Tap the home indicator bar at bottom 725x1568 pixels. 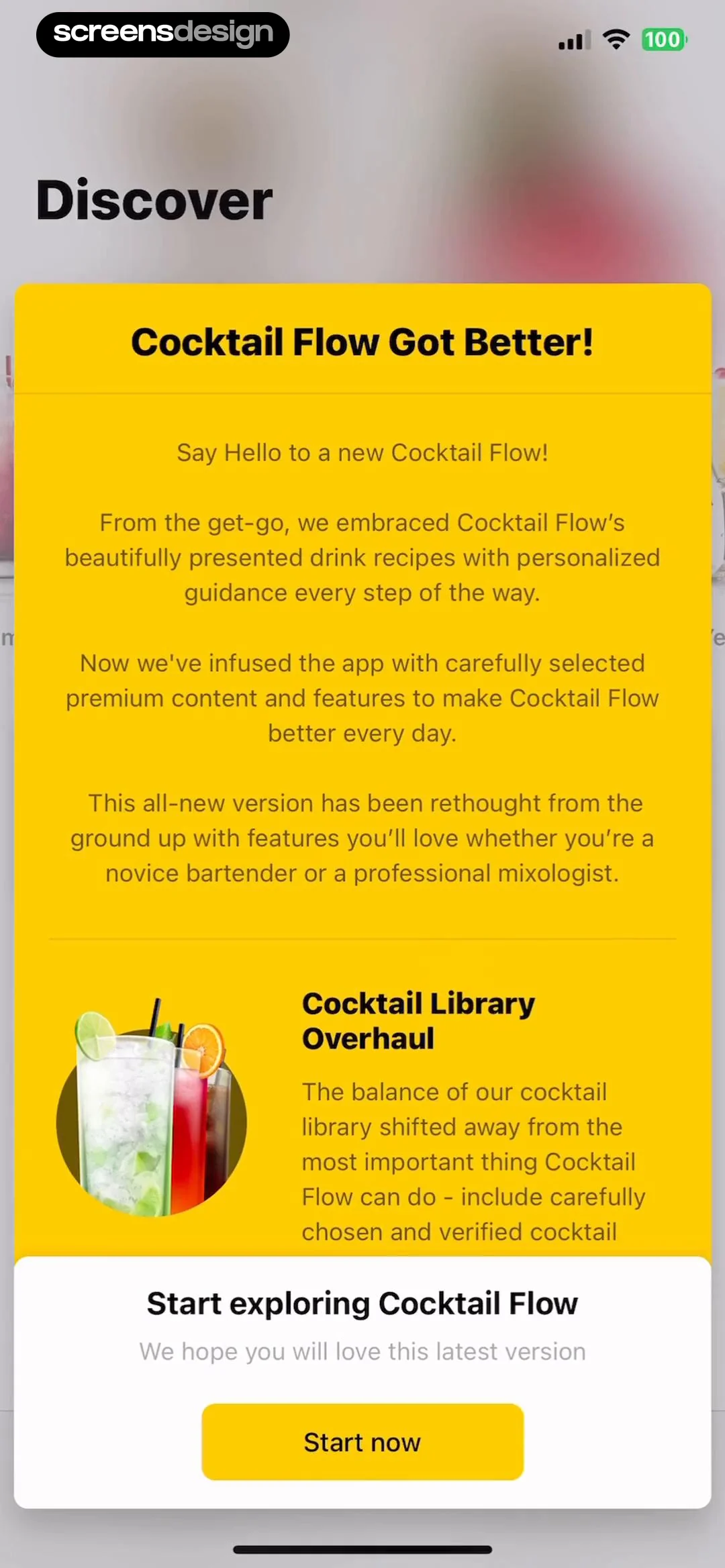pos(362,1549)
